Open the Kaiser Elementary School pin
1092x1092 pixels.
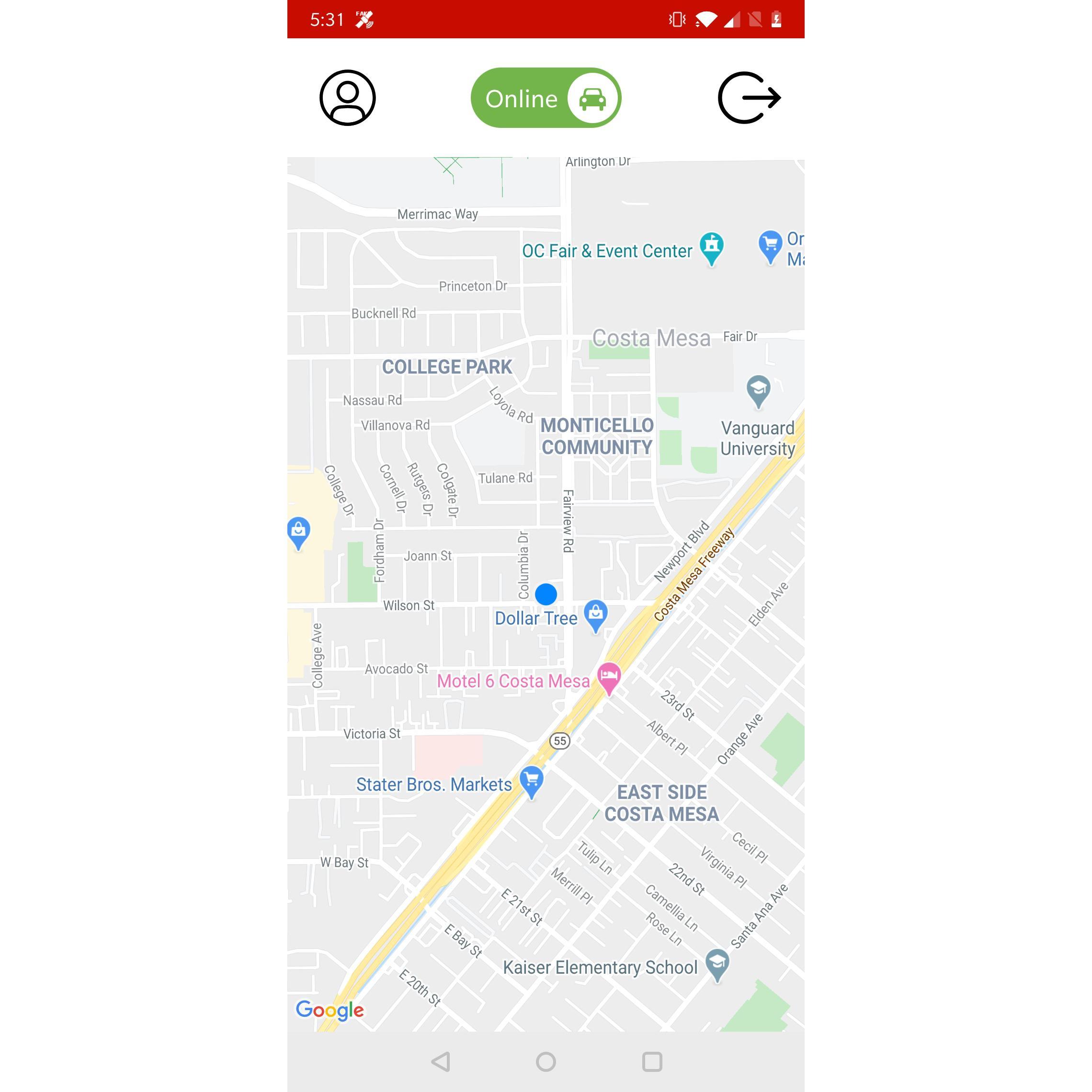(x=717, y=964)
